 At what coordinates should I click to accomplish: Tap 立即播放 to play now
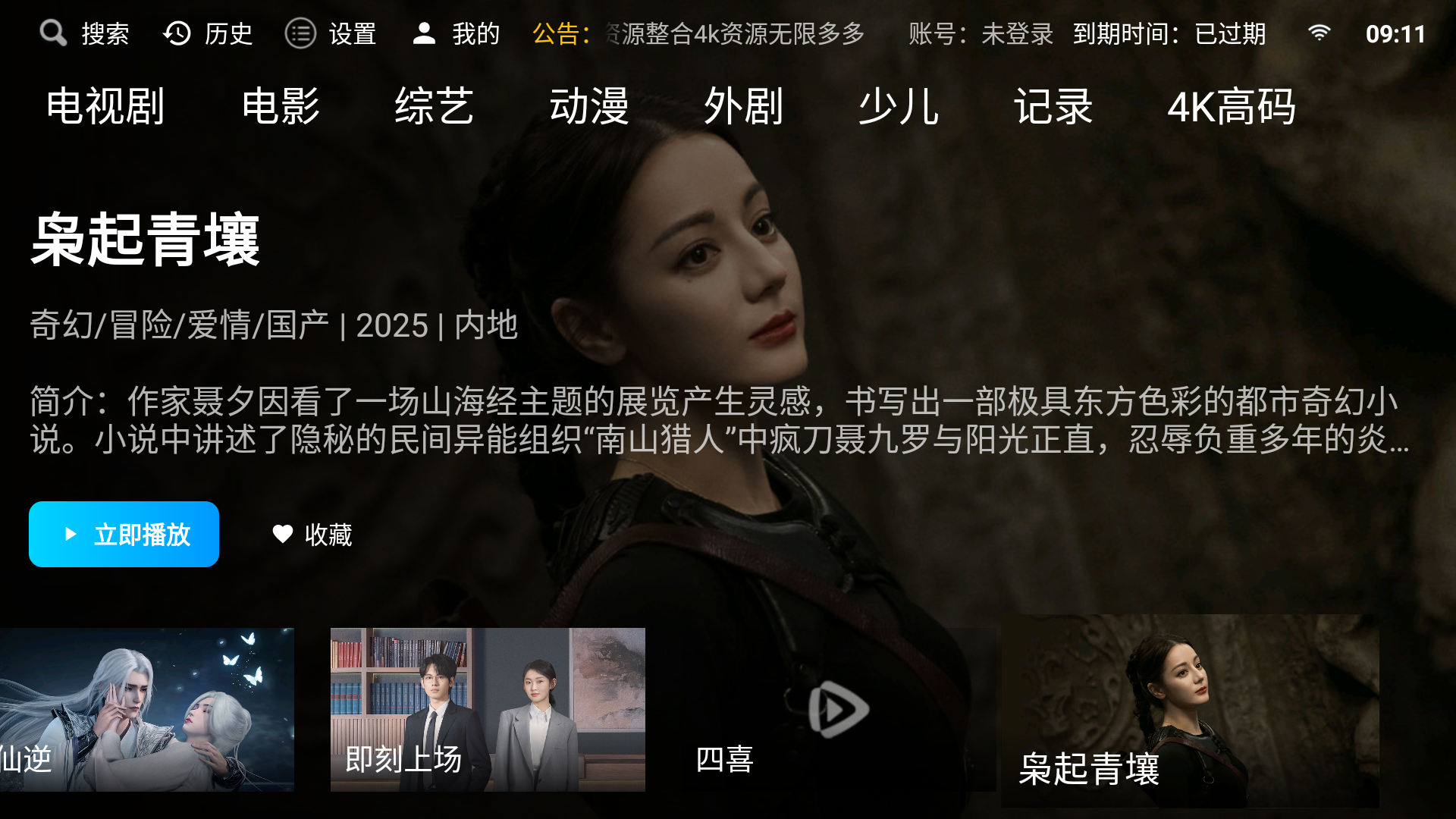point(124,534)
